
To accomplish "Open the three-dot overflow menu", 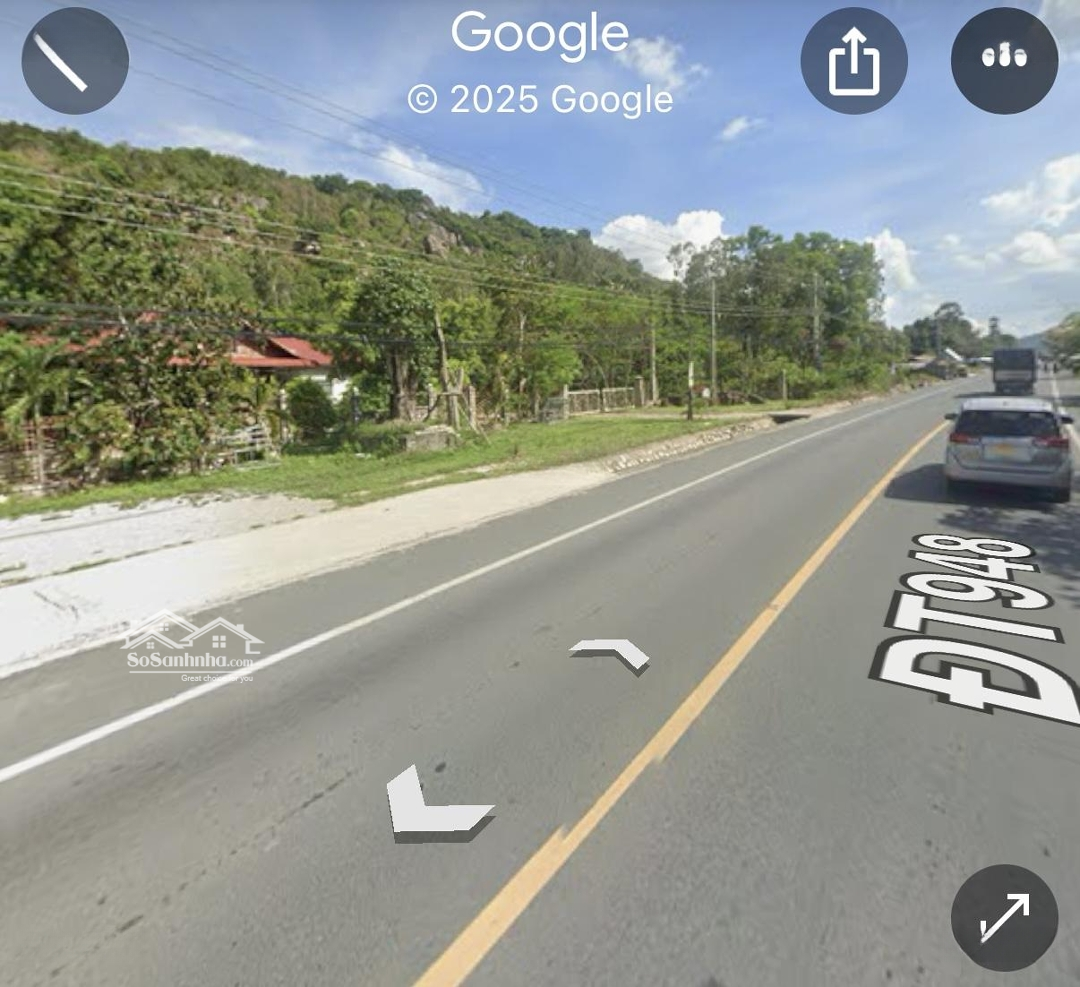I will click(1004, 61).
